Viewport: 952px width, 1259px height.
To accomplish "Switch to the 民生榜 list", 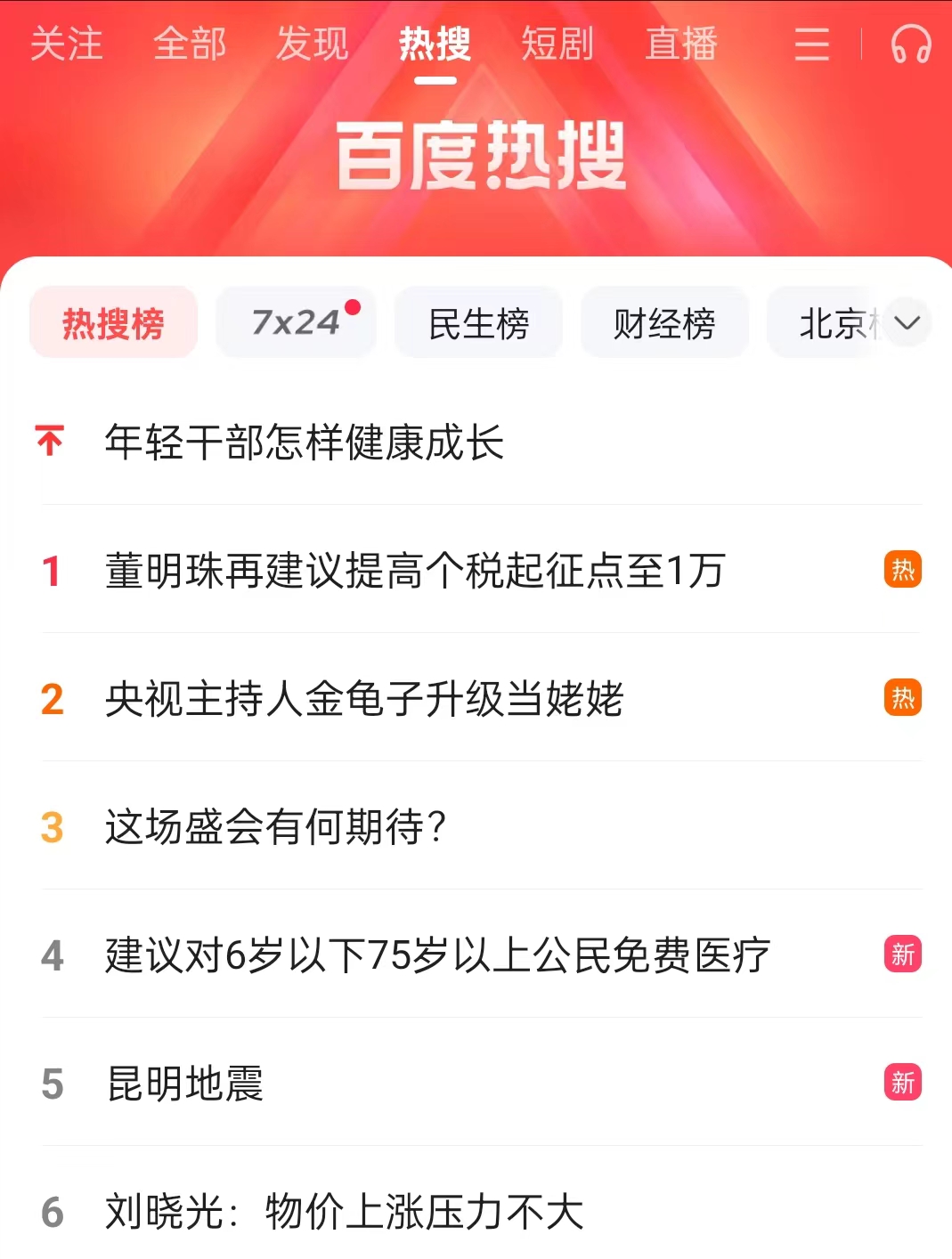I will pyautogui.click(x=478, y=323).
